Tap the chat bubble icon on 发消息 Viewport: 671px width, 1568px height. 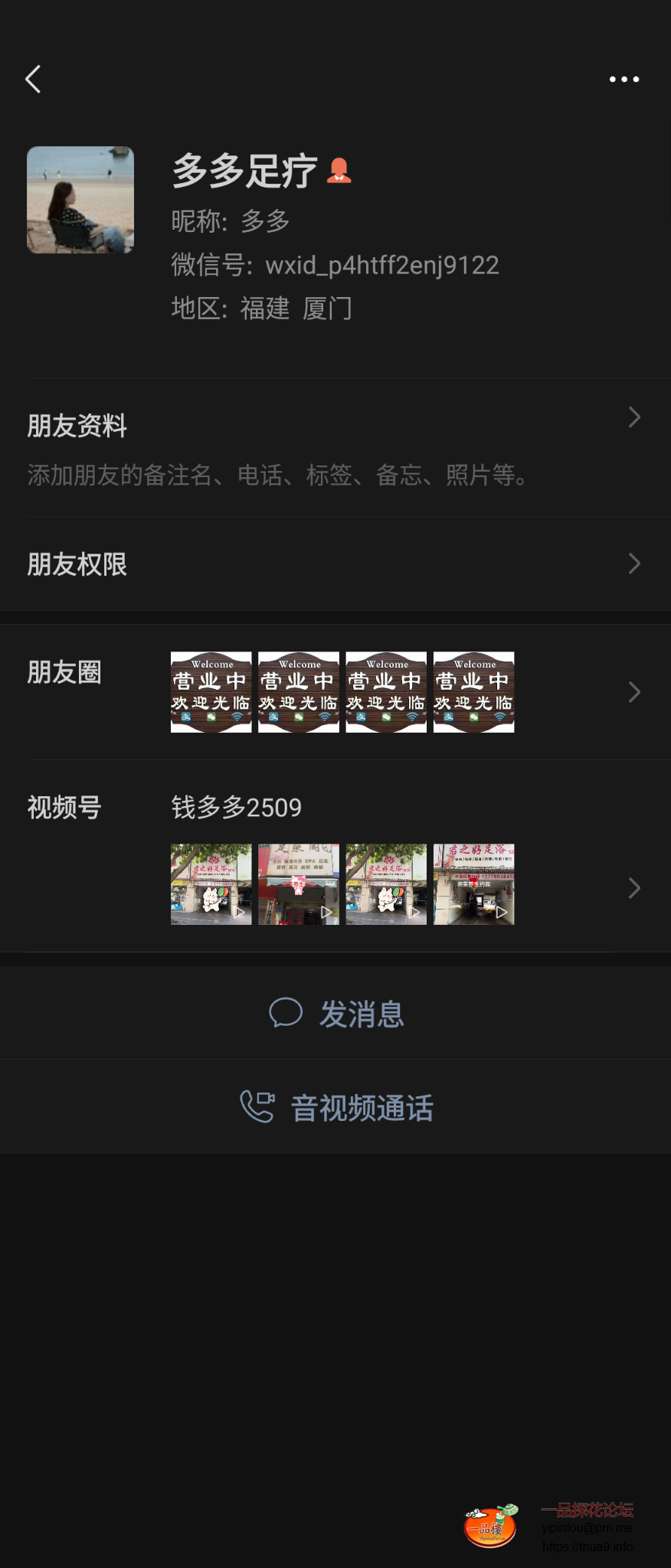tap(286, 1012)
